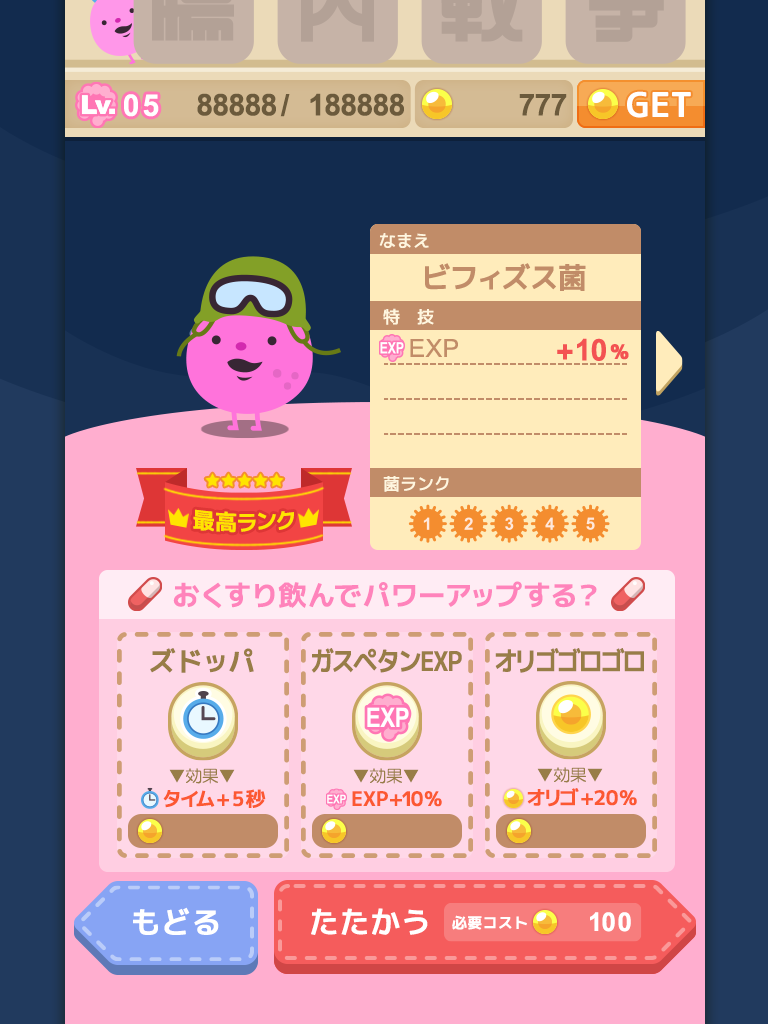The width and height of the screenshot is (768, 1024).
Task: Click the coin icon next to 777
Action: point(440,103)
